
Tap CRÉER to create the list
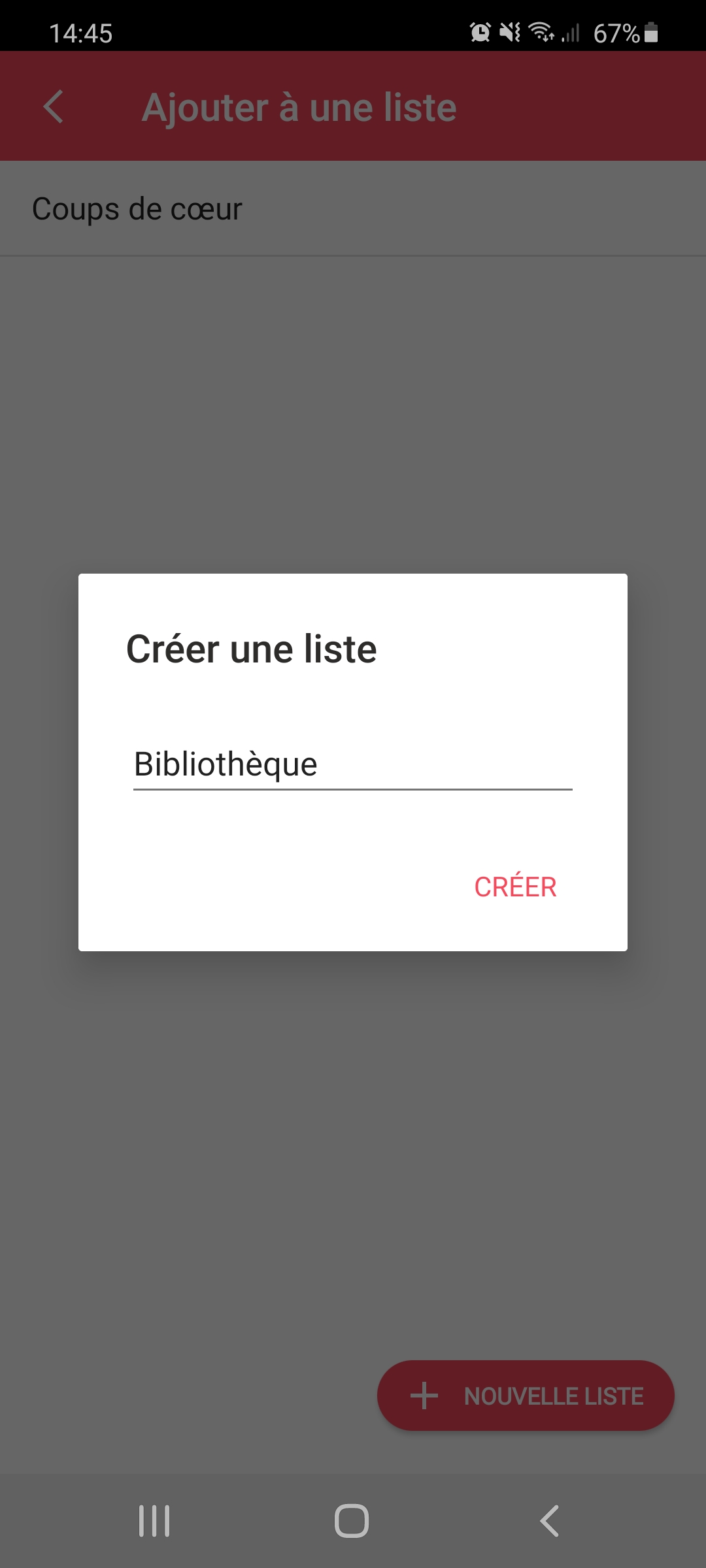click(515, 887)
